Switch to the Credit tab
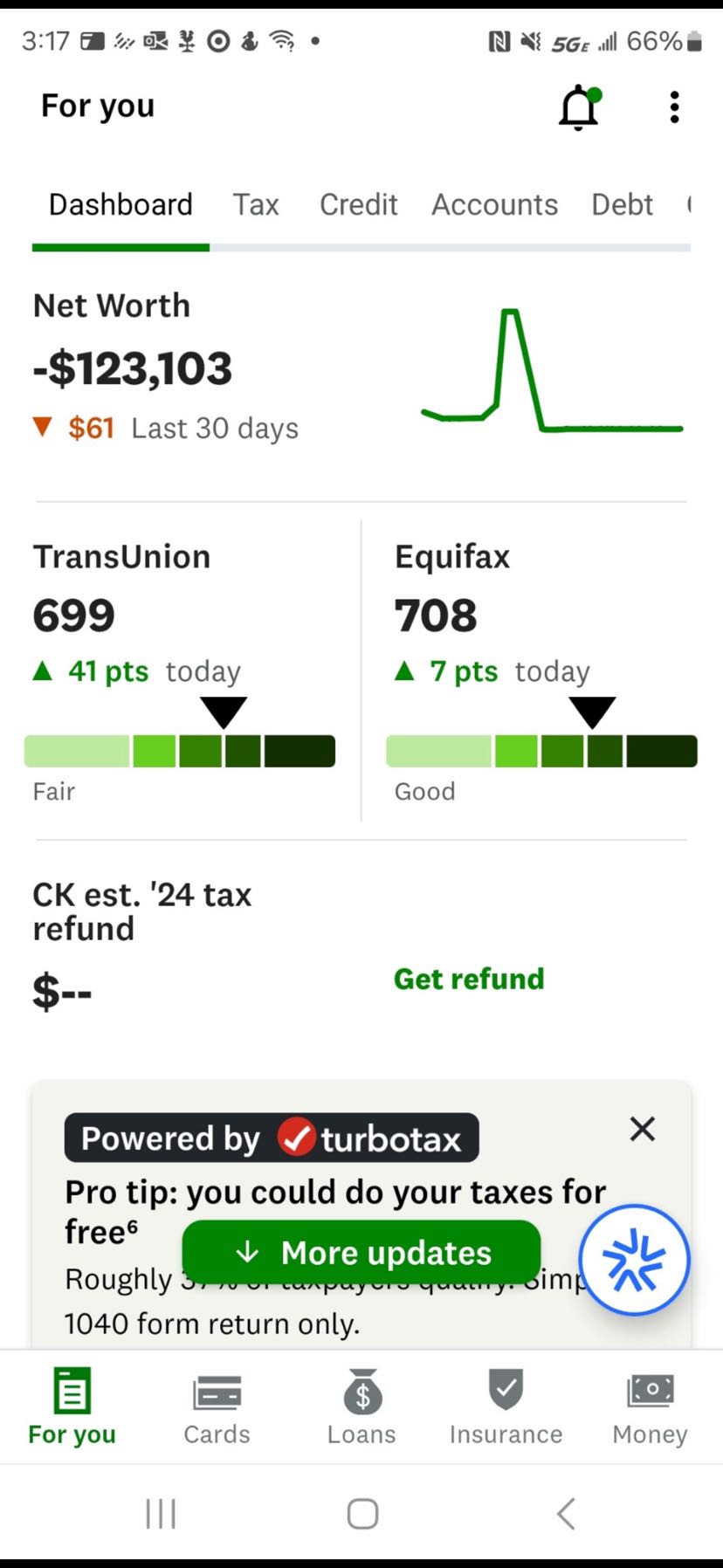The height and width of the screenshot is (1568, 723). tap(358, 204)
